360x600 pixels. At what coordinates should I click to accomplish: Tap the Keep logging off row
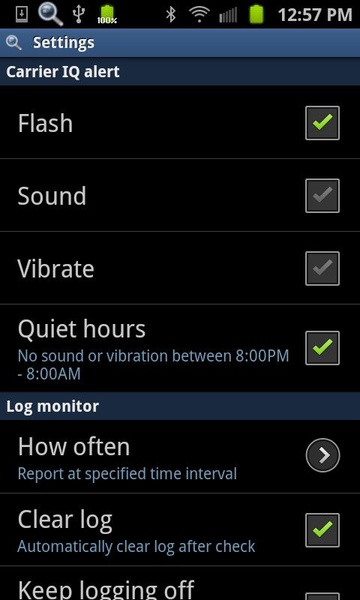click(x=180, y=583)
